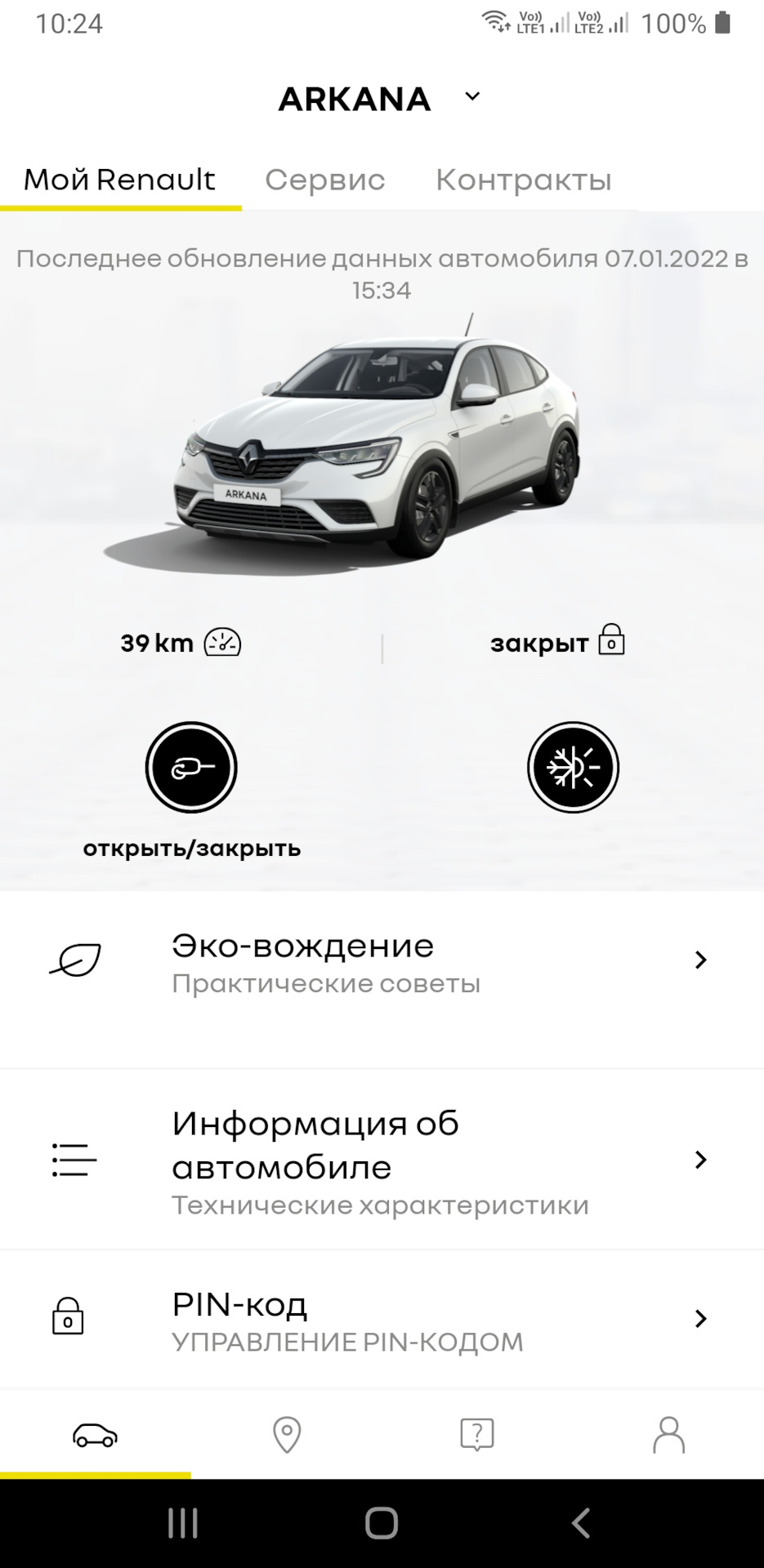The image size is (764, 1568).
Task: Select the Мой Renault tab
Action: click(119, 180)
